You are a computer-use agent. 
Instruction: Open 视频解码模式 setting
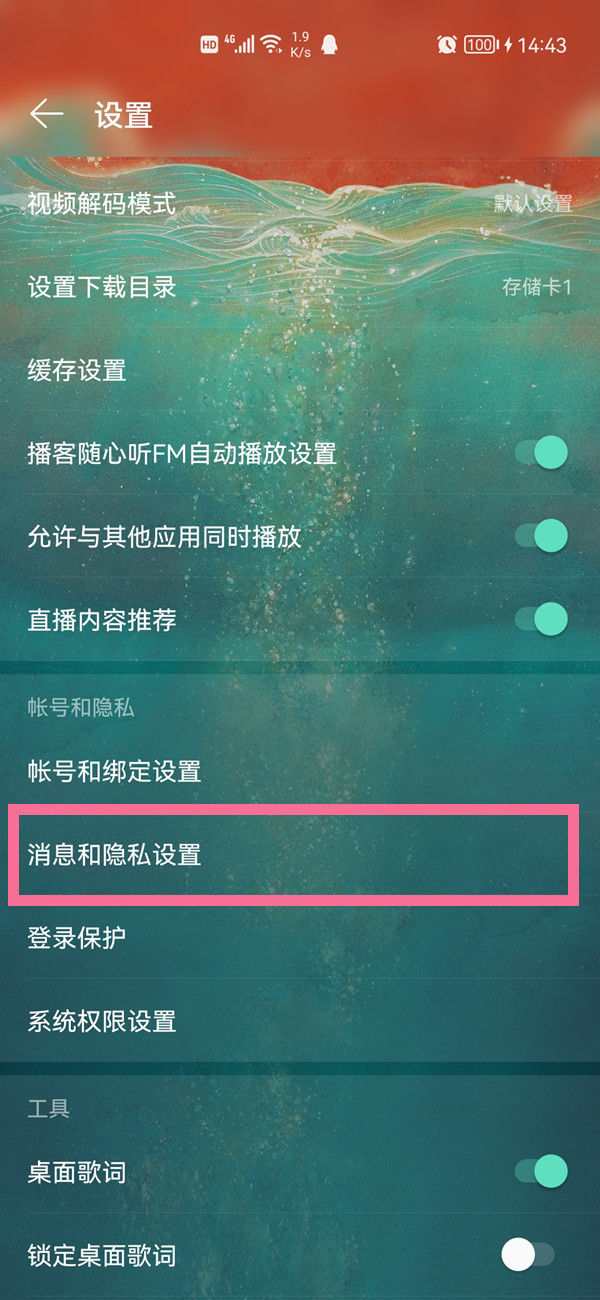pyautogui.click(x=300, y=204)
